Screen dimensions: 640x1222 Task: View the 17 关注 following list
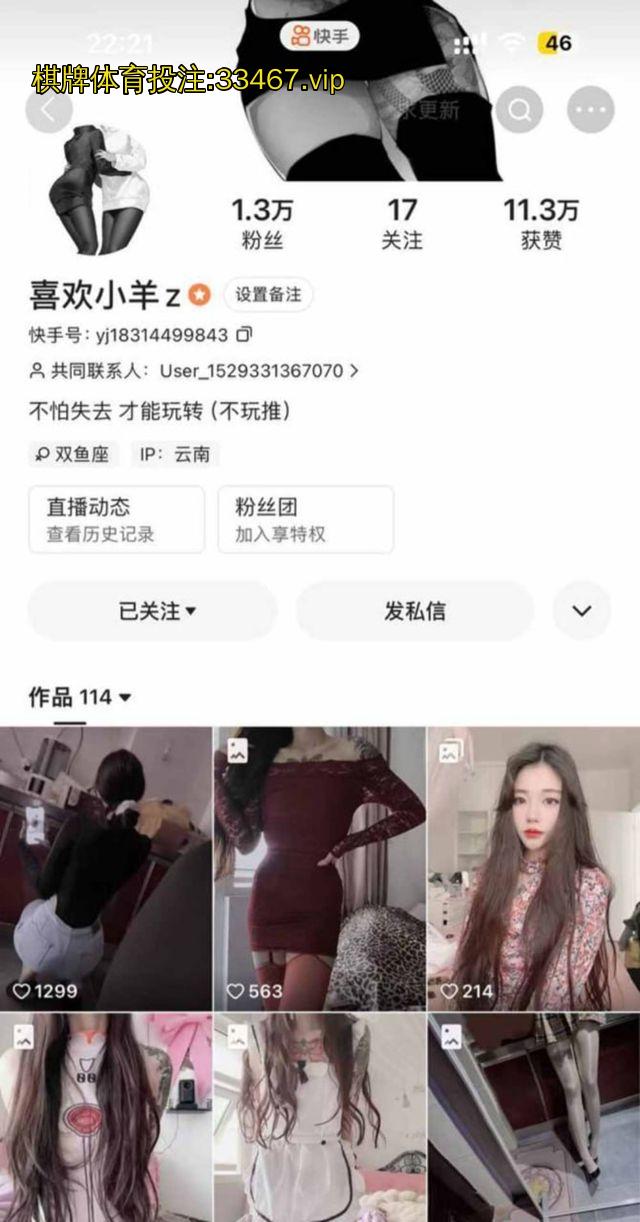click(402, 223)
